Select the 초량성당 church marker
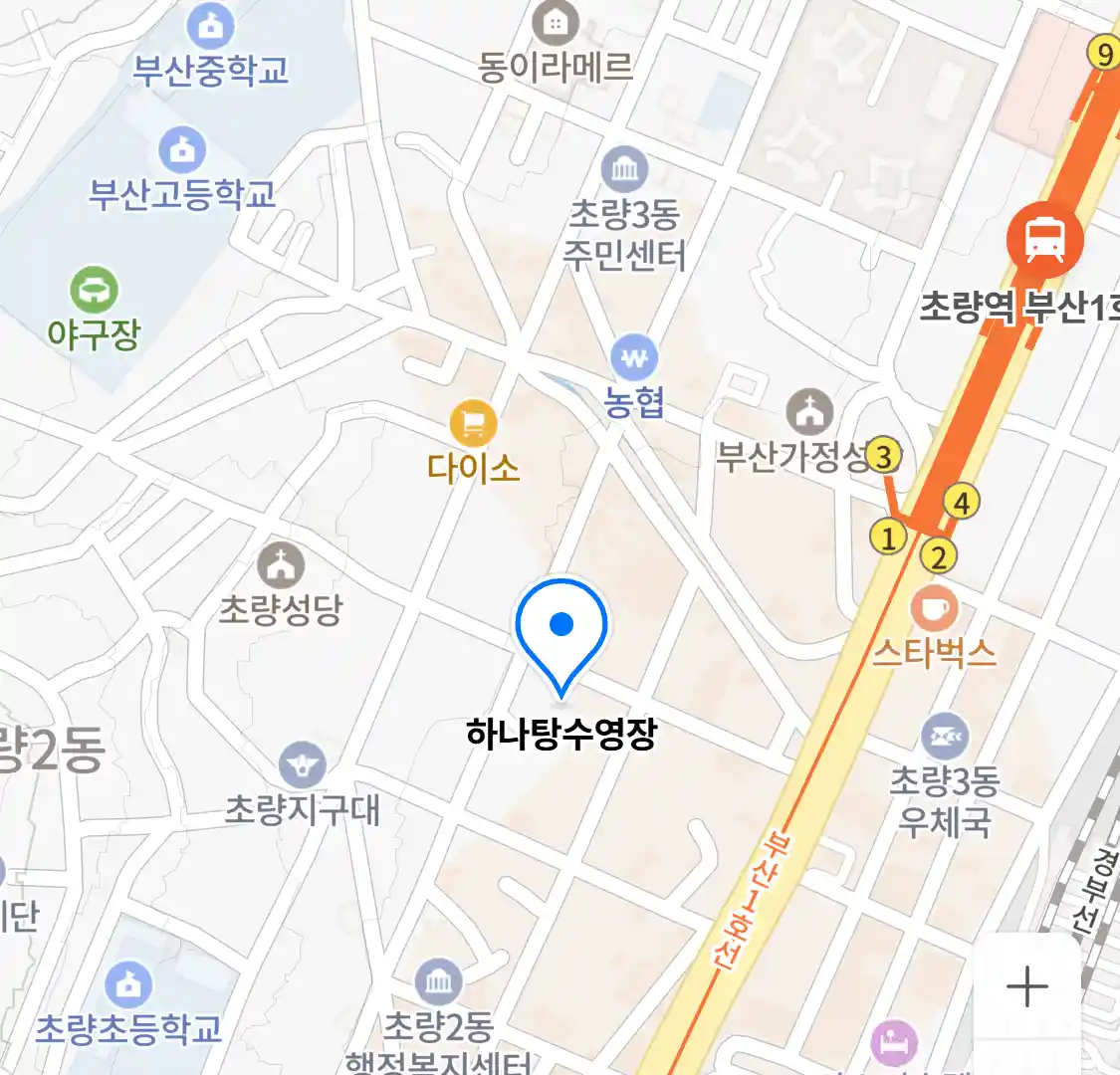Screen dimensions: 1120x1075 click(x=282, y=566)
